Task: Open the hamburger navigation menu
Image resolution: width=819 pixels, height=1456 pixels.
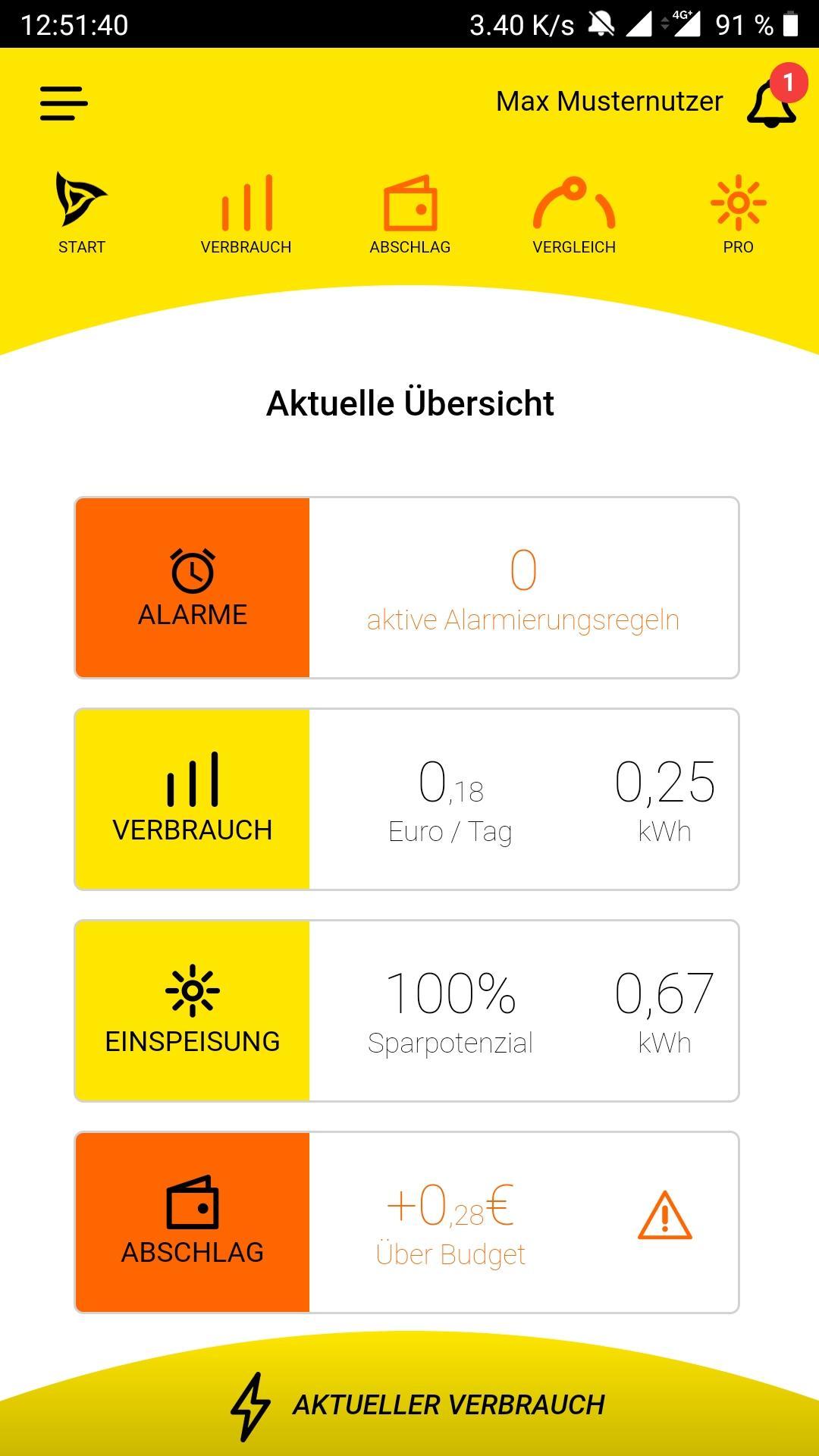Action: [62, 103]
